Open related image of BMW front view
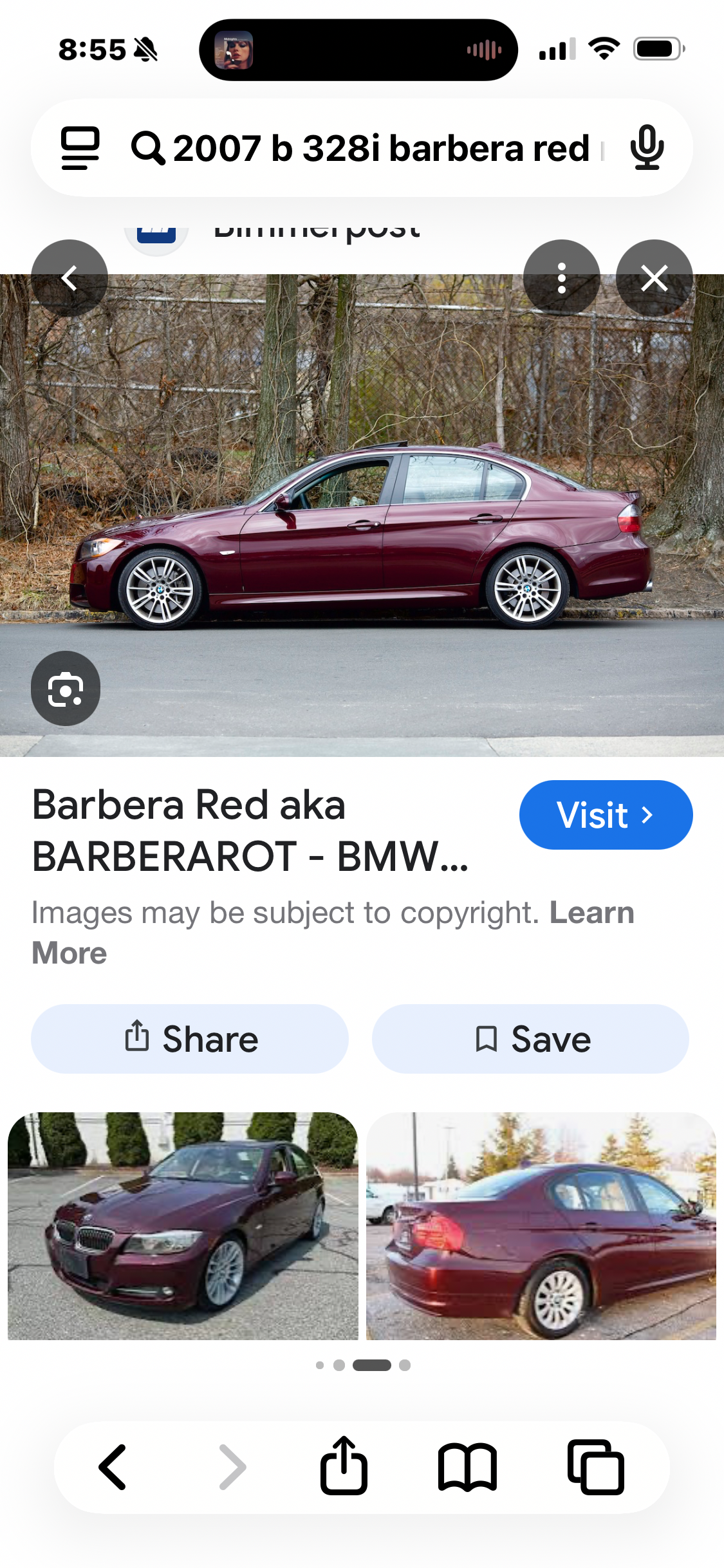724x1568 pixels. (x=183, y=1226)
